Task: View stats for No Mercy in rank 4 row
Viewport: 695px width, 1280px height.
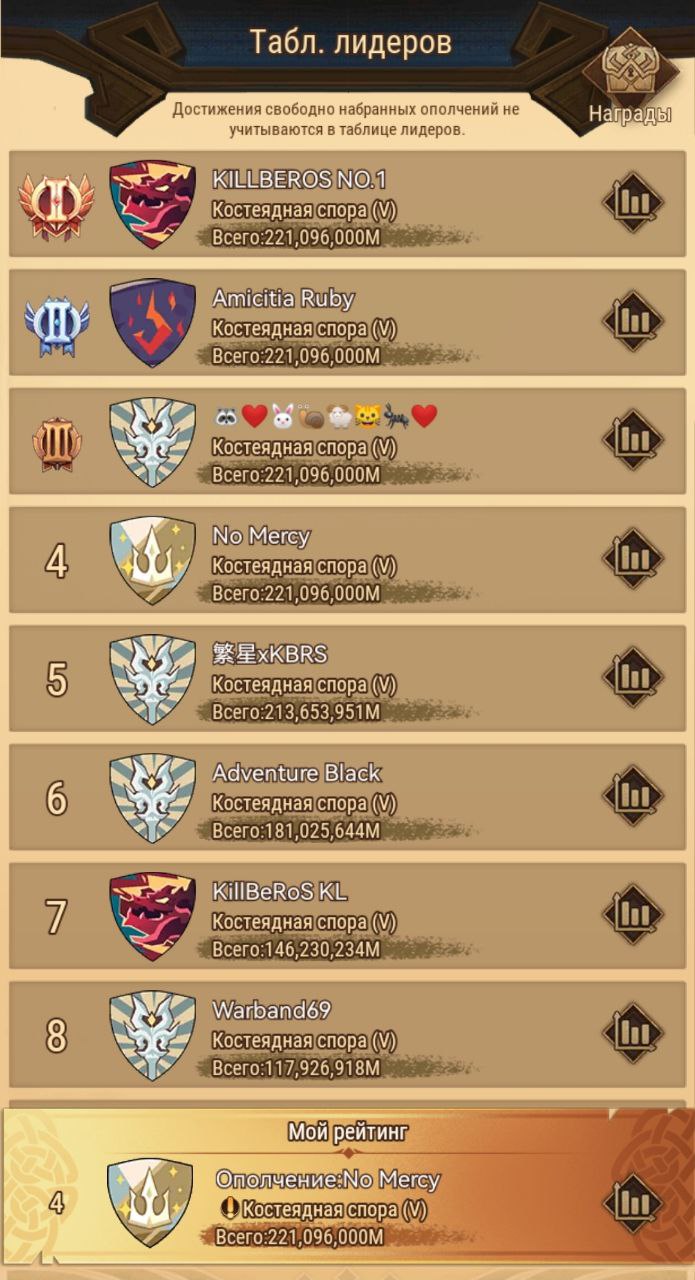Action: pos(632,559)
